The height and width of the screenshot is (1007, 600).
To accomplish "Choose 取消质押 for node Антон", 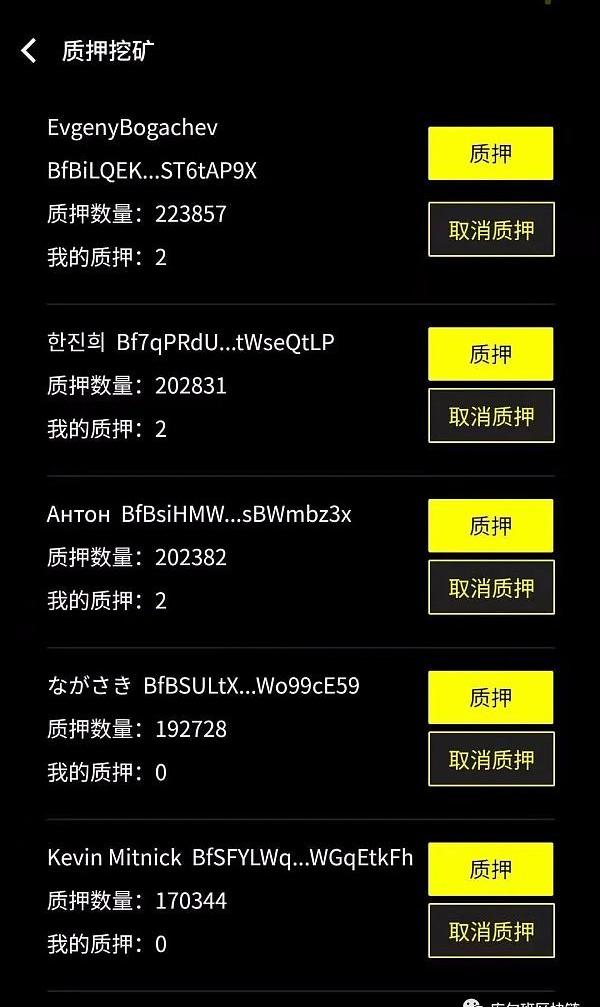I will [491, 587].
